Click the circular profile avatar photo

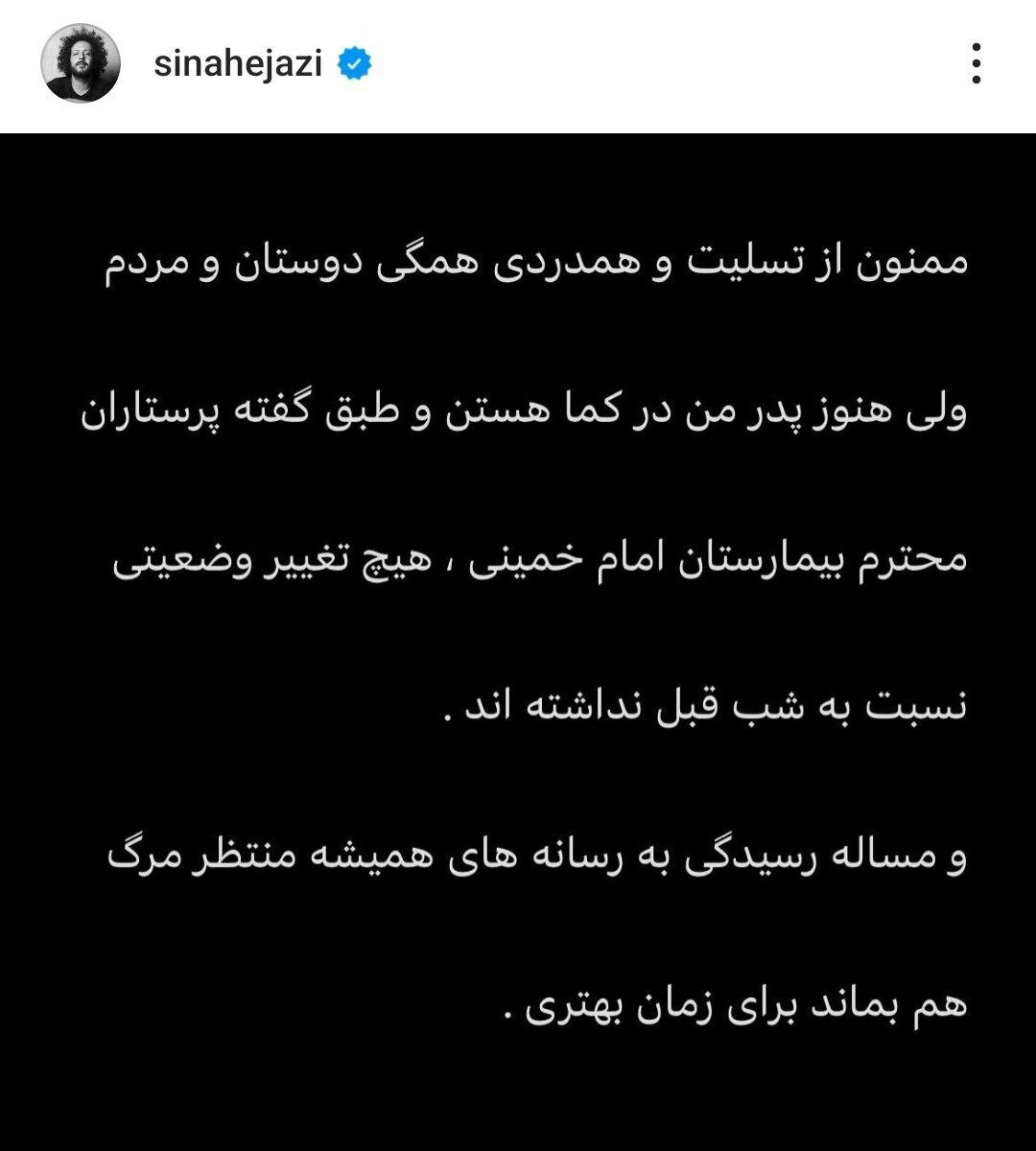coord(82,60)
